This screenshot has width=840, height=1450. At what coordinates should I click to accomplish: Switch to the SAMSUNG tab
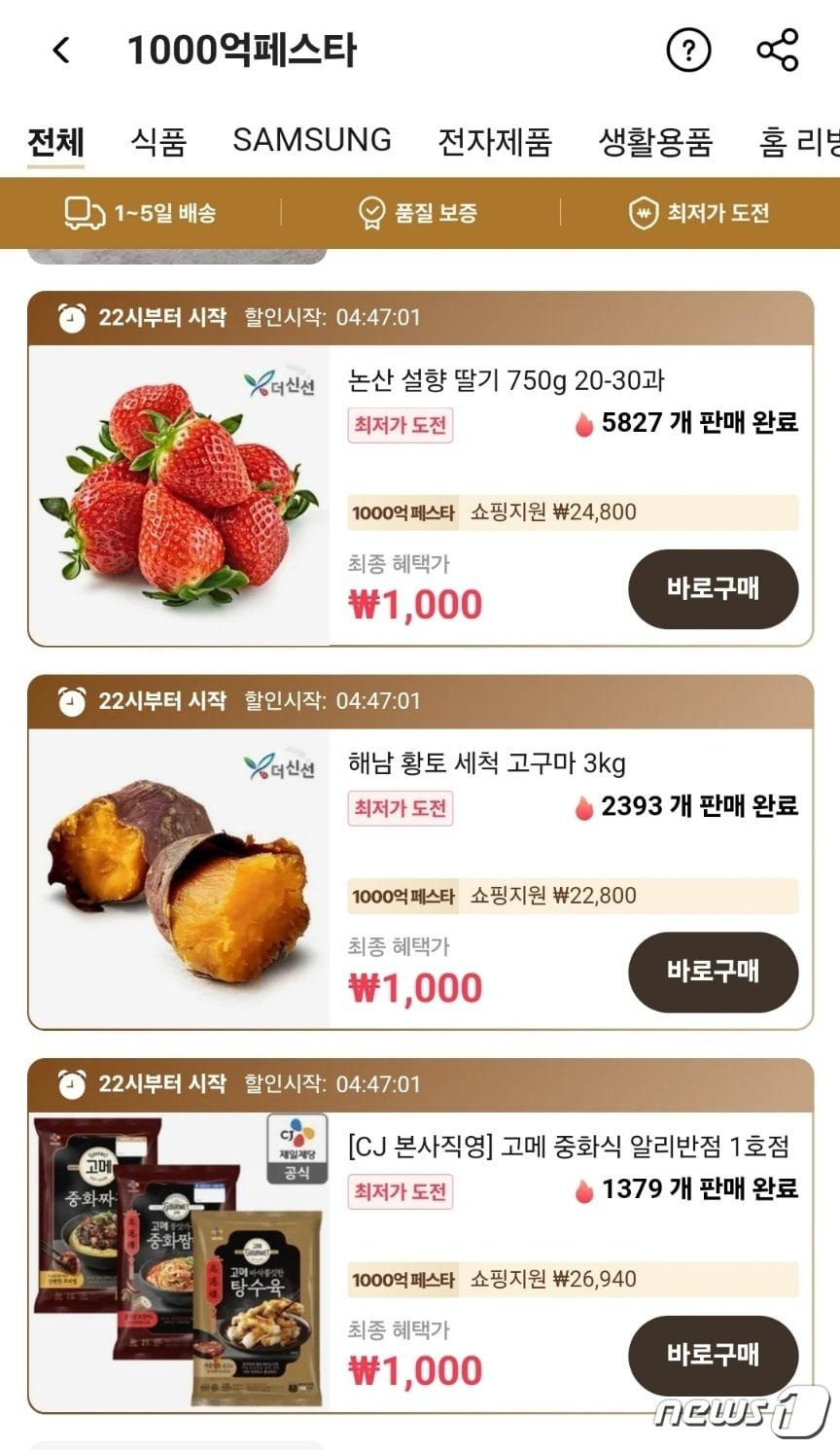coord(312,140)
